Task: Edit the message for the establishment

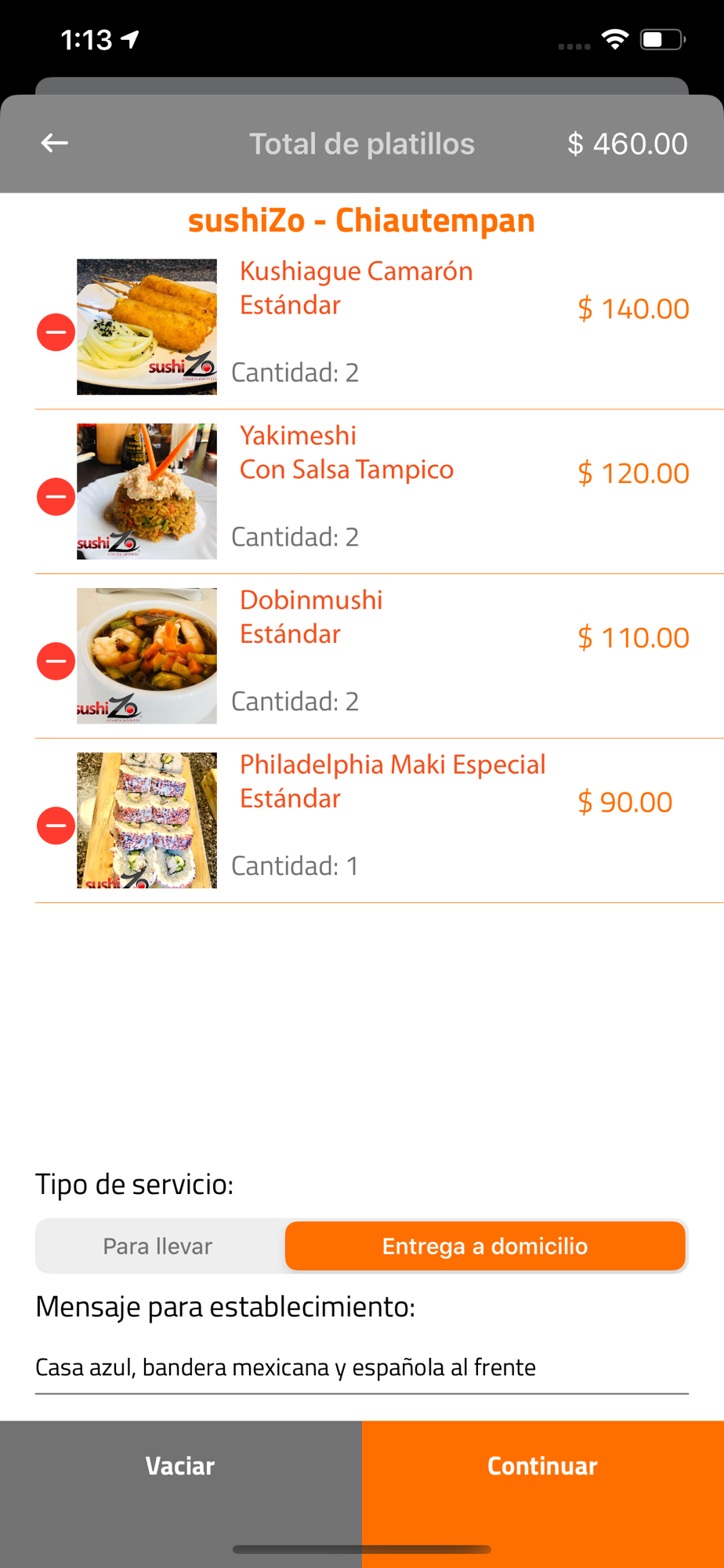Action: tap(361, 1367)
